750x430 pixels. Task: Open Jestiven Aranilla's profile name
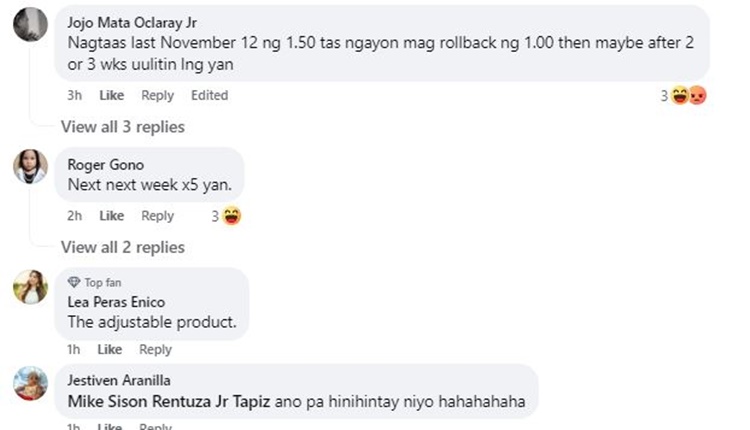click(x=118, y=380)
